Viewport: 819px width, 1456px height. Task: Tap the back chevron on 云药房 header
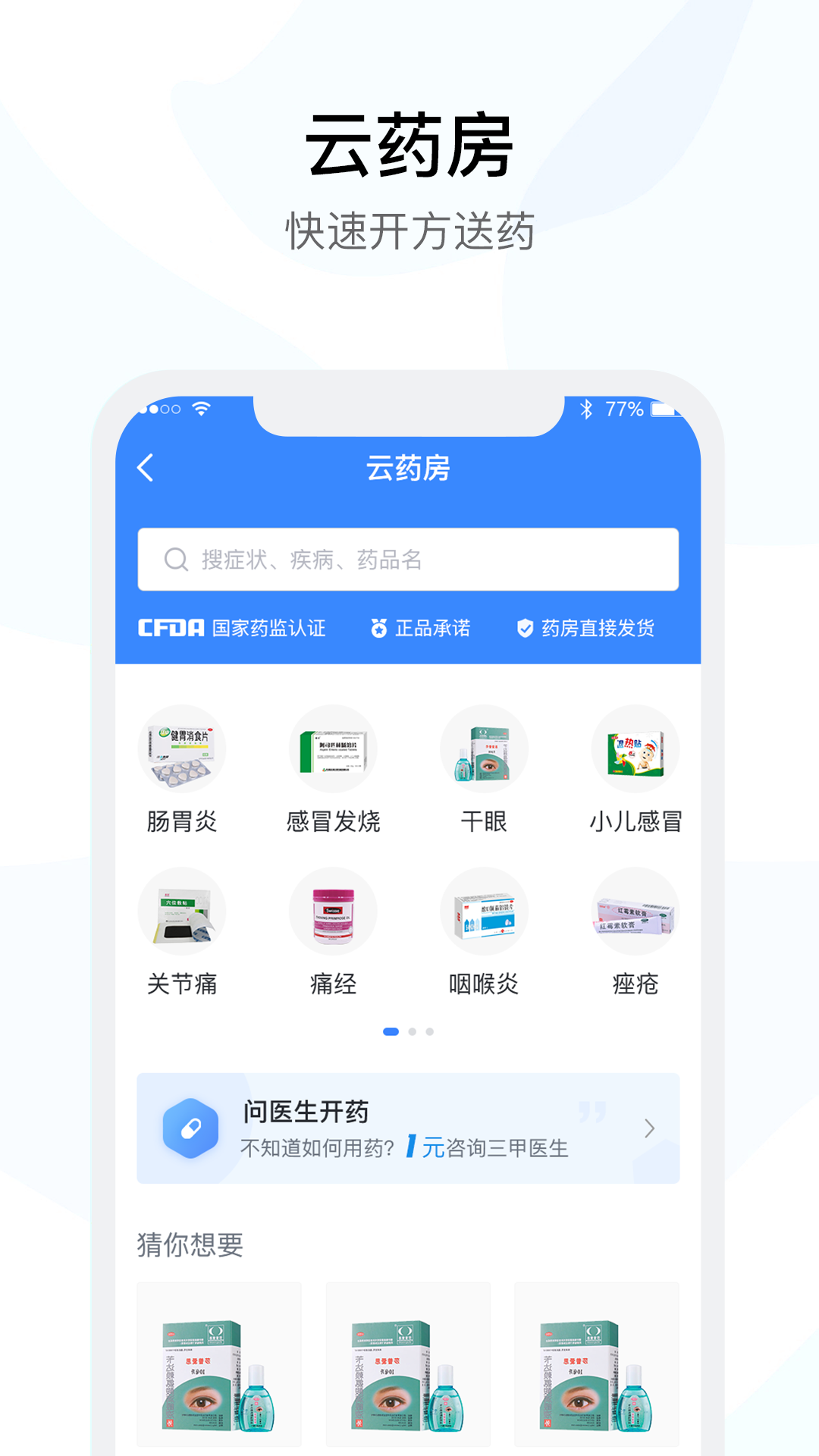tap(146, 469)
